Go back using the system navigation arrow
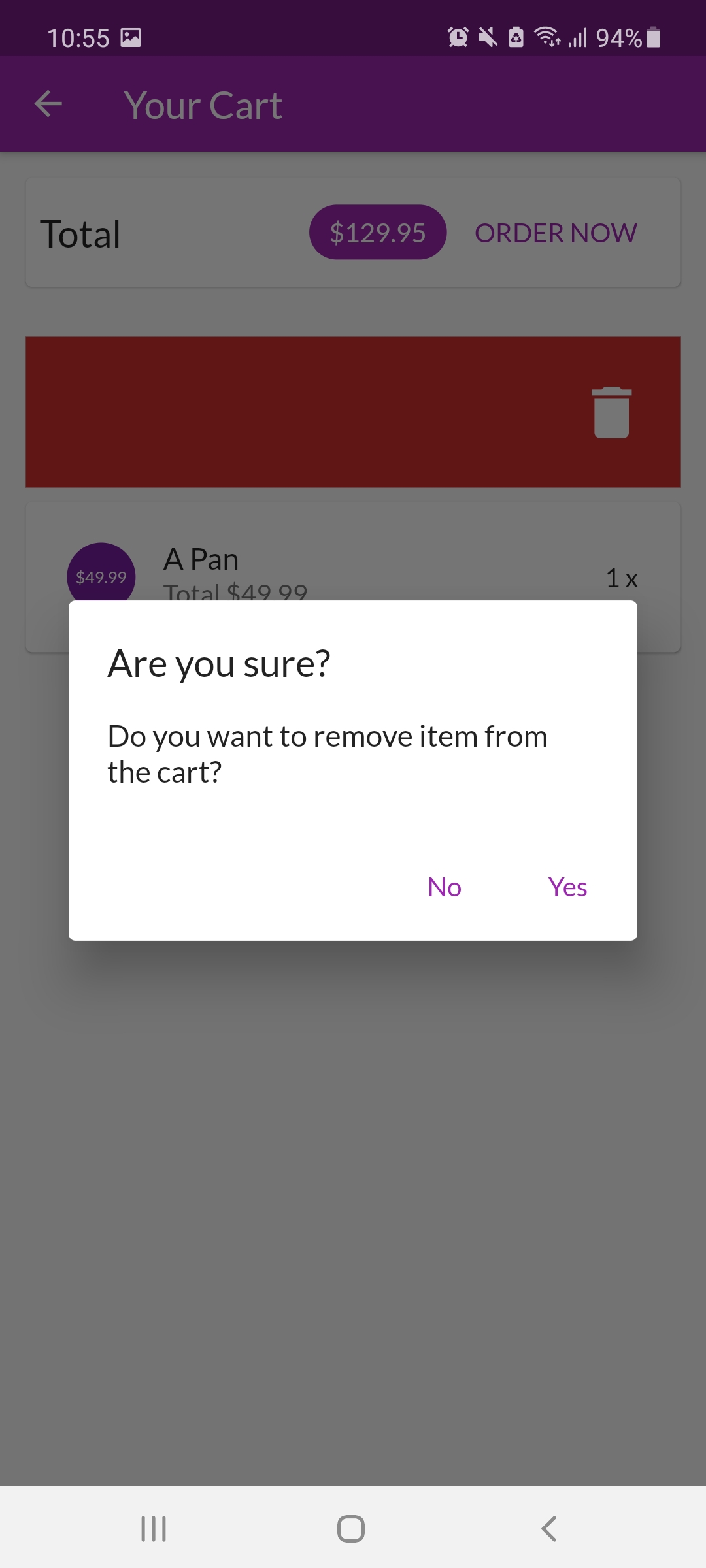The height and width of the screenshot is (1568, 706). pyautogui.click(x=549, y=1529)
